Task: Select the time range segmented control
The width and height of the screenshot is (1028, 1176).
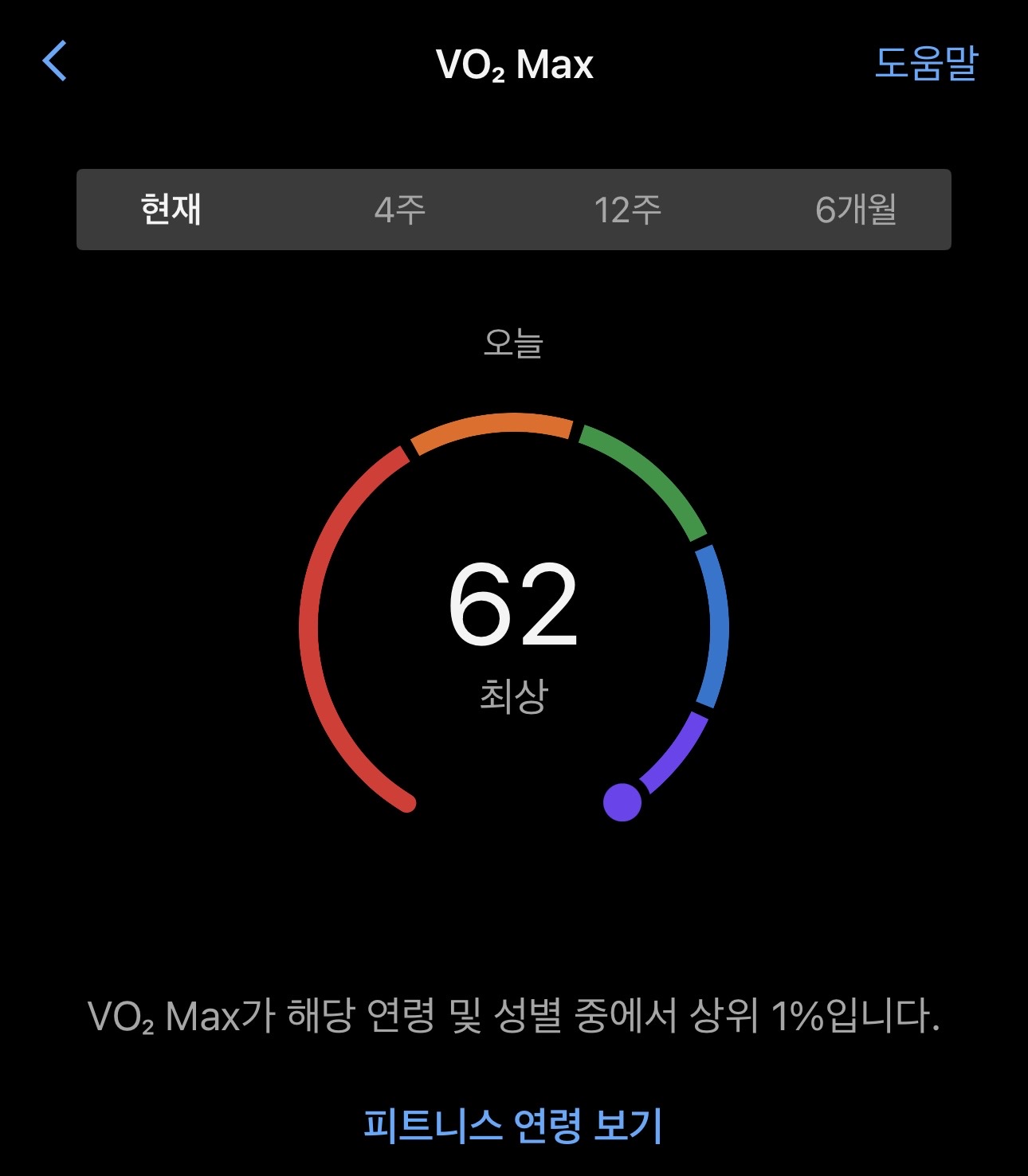Action: click(x=514, y=210)
